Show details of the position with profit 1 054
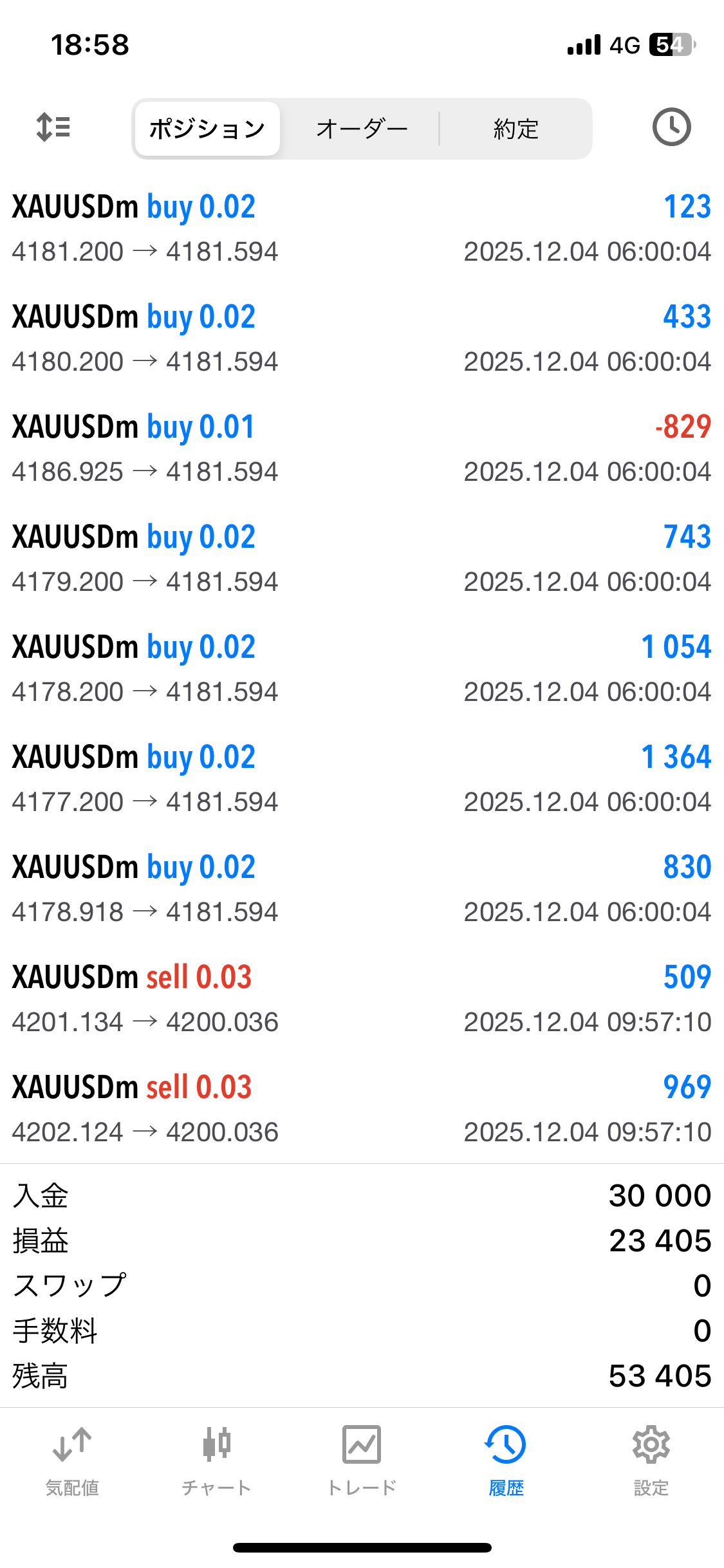 362,669
